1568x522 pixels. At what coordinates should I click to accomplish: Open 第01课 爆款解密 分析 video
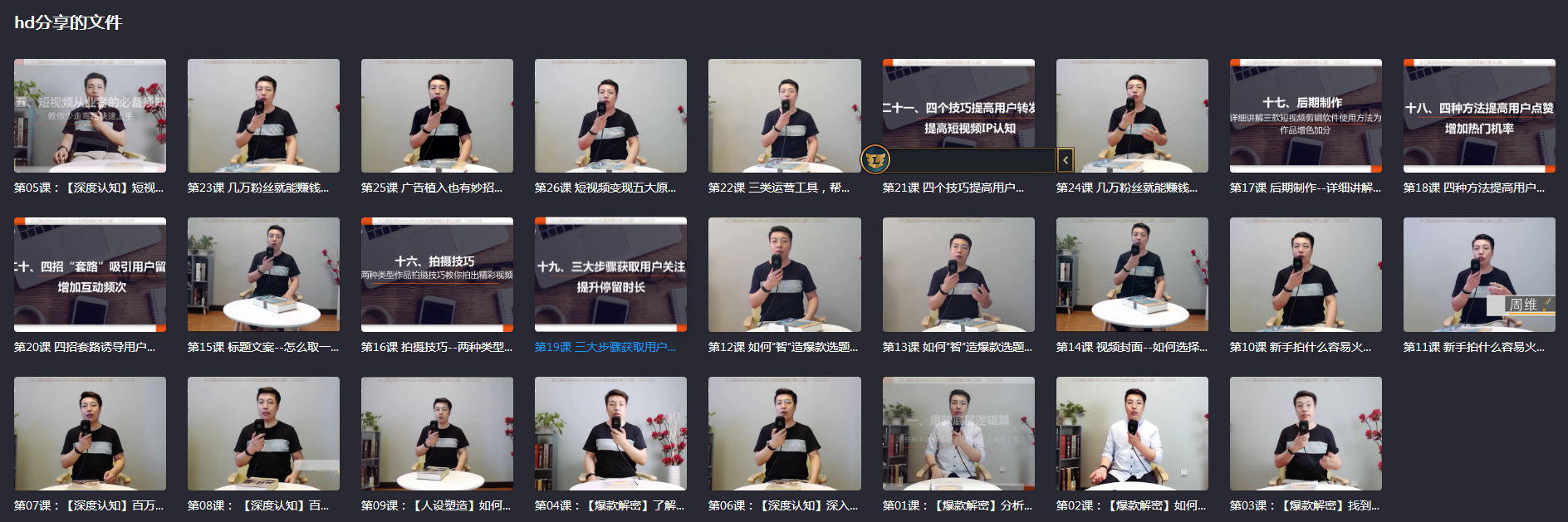[x=958, y=433]
